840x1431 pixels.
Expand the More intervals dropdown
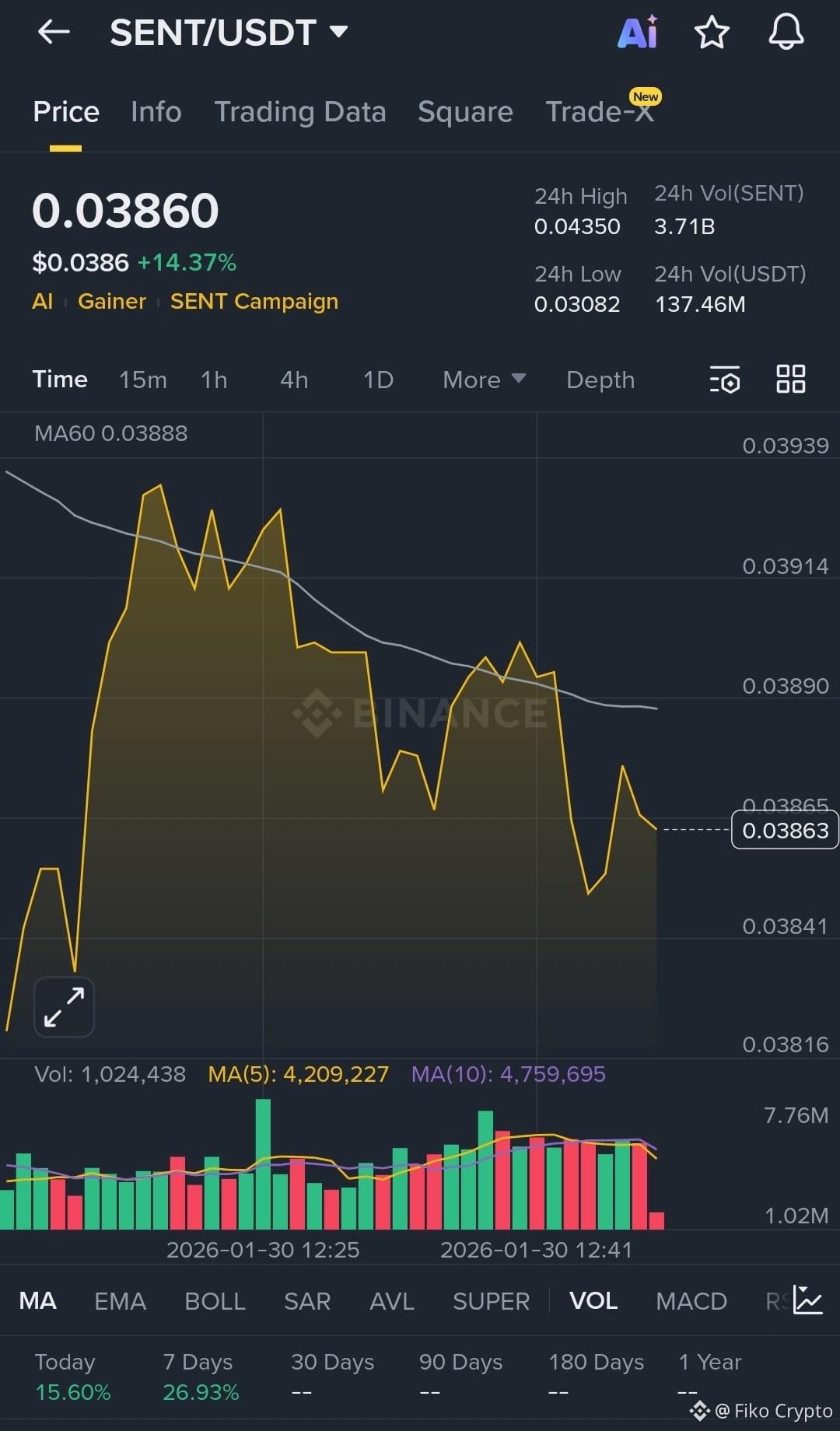click(x=483, y=380)
